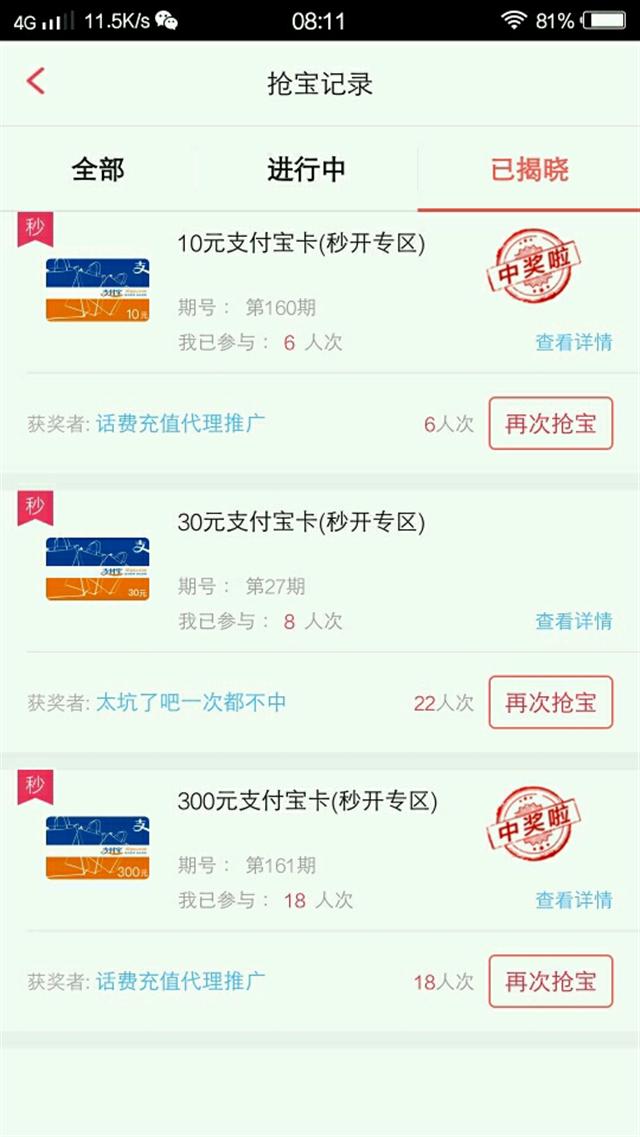
Task: Open the 10元支付宝卡 card image
Action: pos(97,290)
